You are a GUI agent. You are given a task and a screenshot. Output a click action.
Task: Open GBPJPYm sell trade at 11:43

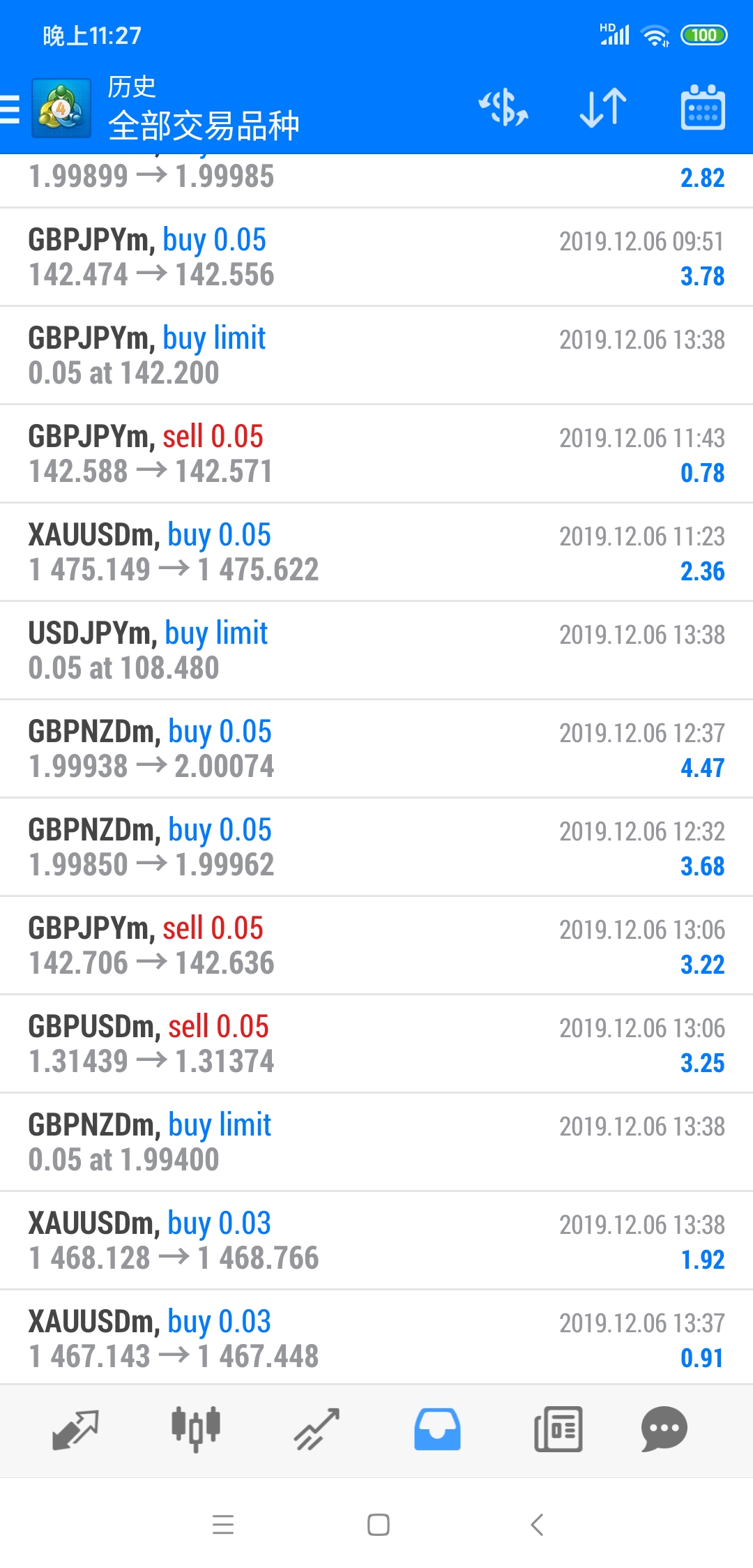(x=376, y=454)
